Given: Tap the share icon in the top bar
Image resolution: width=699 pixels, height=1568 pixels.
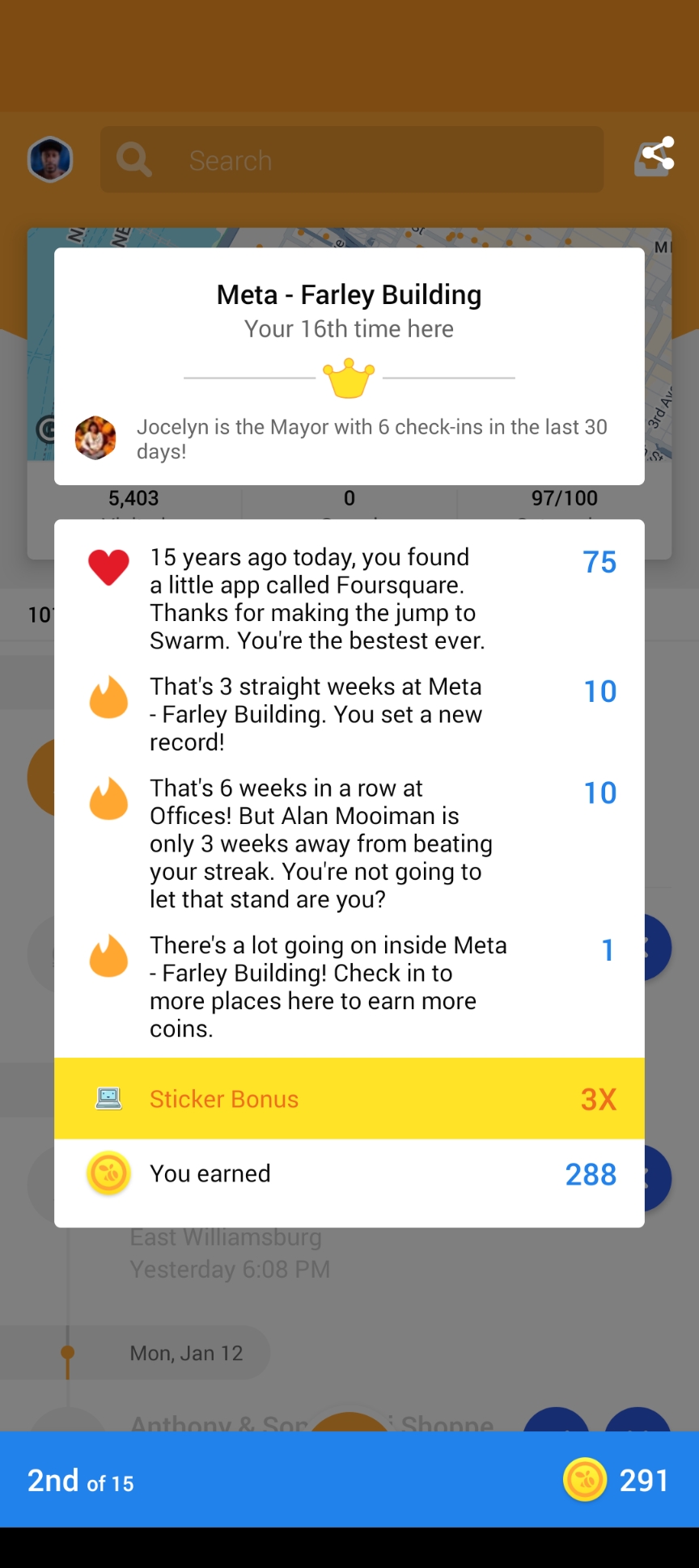Looking at the screenshot, I should click(654, 156).
